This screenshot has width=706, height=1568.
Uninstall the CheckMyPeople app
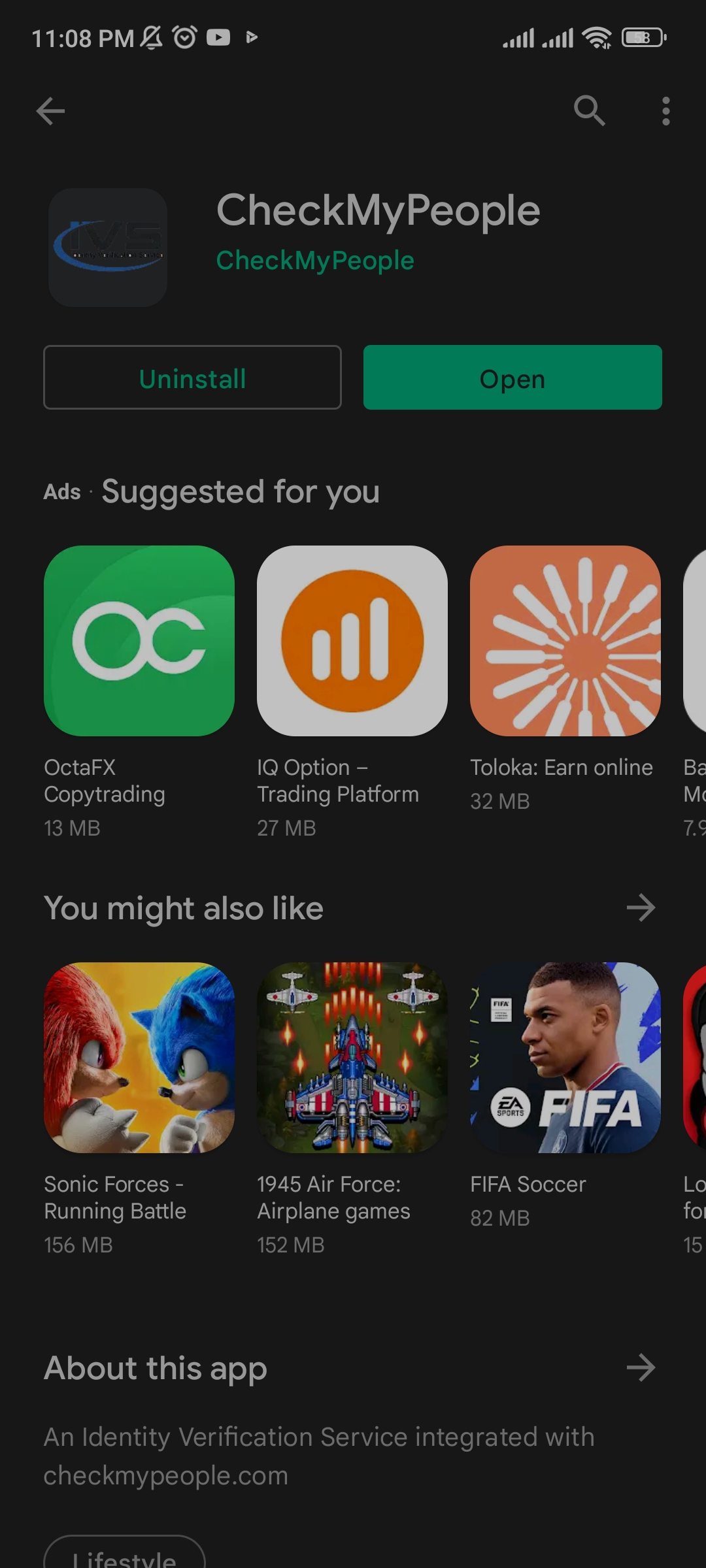tap(192, 378)
